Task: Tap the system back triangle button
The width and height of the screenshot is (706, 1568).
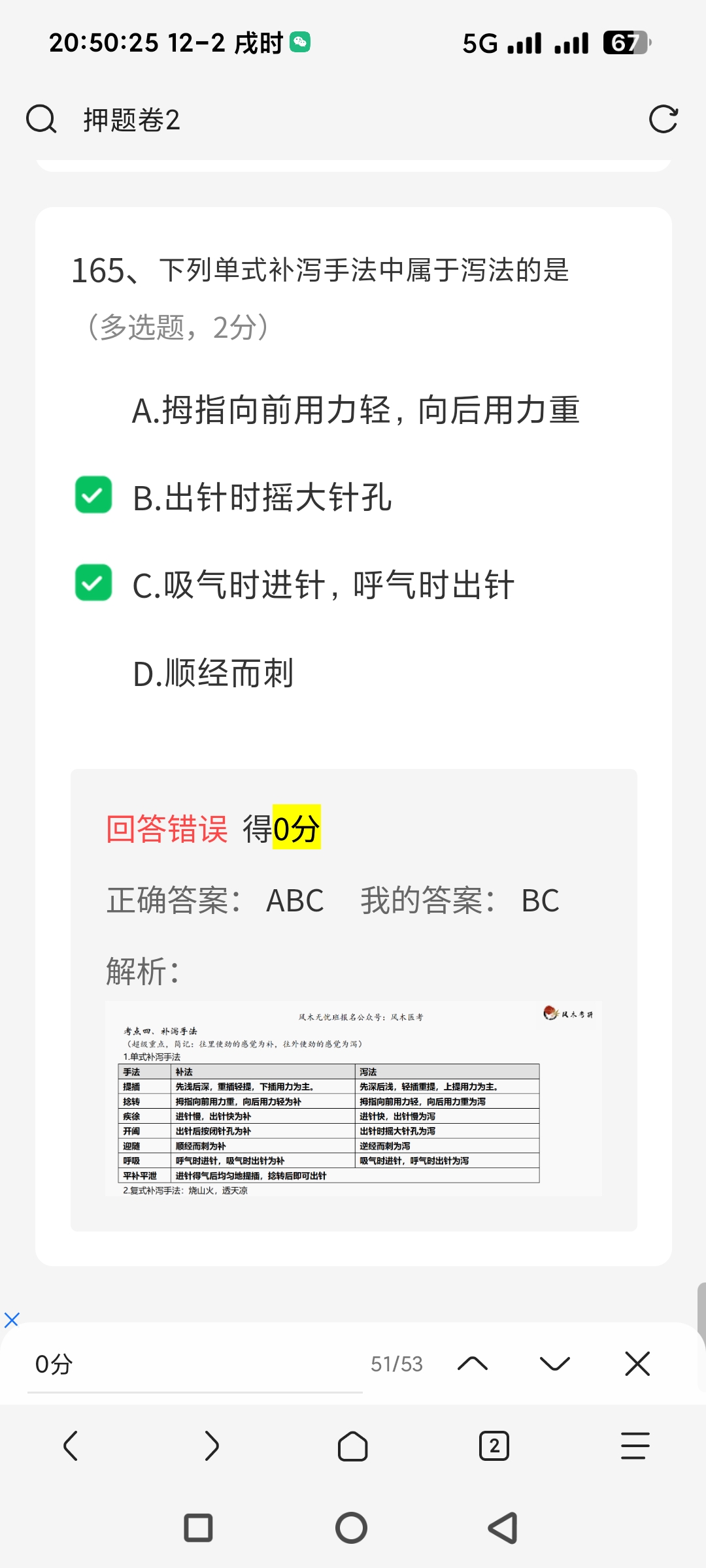Action: coord(503,1528)
